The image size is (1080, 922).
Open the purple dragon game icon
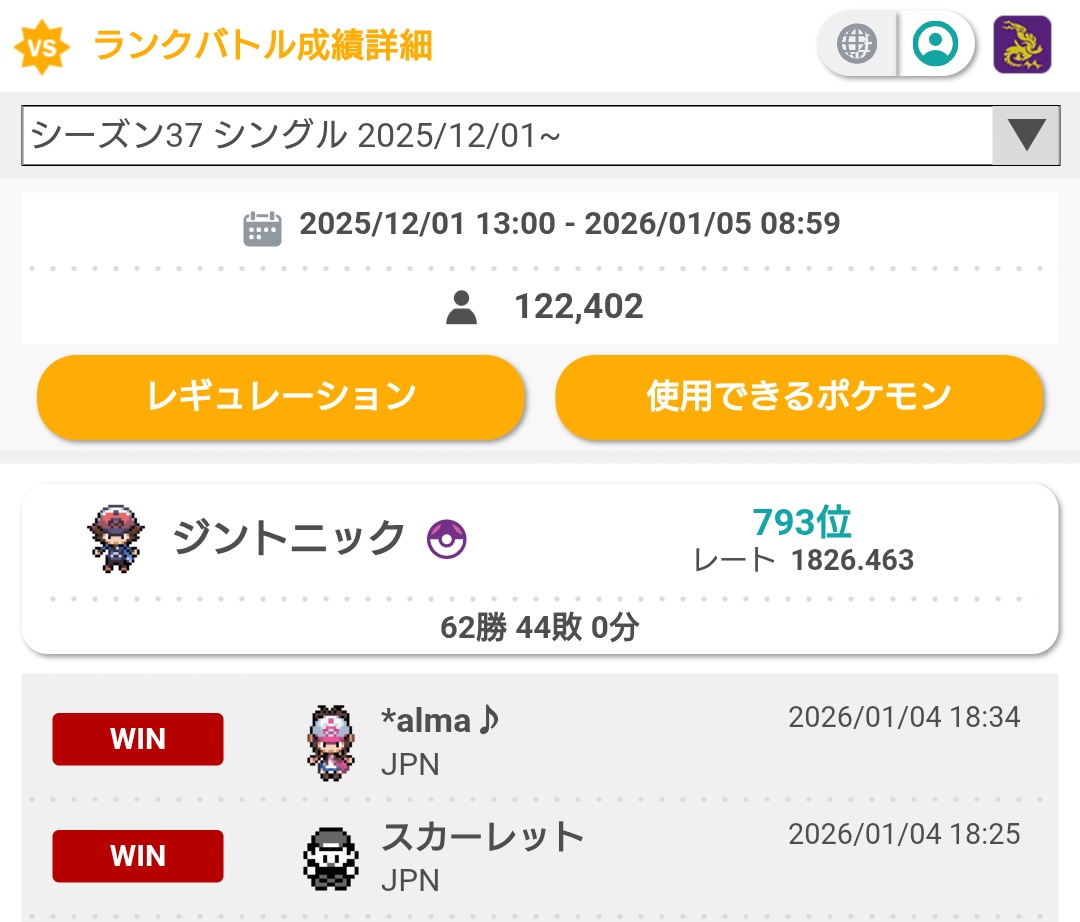pos(1022,45)
